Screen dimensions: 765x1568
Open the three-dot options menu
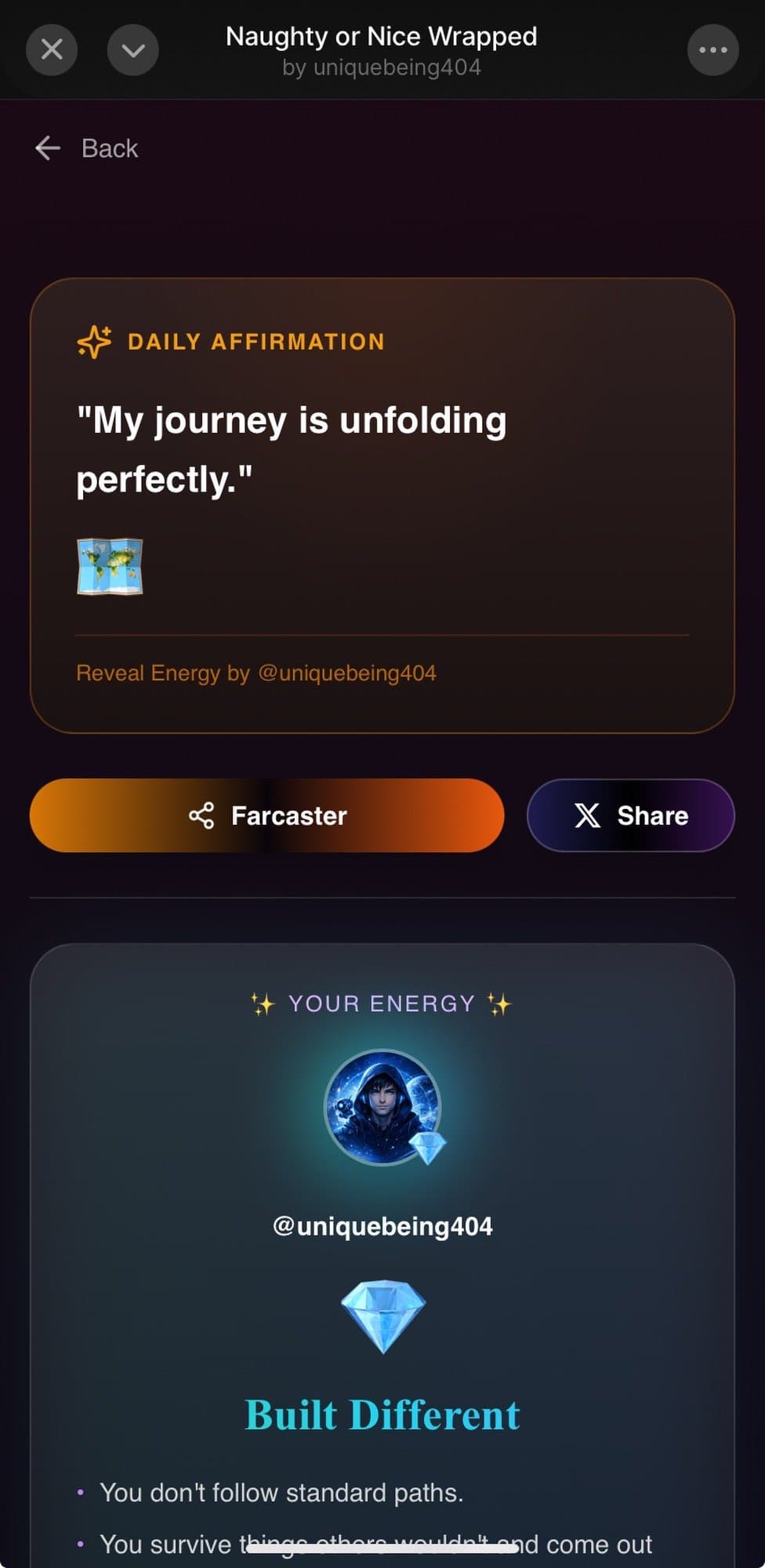click(712, 49)
